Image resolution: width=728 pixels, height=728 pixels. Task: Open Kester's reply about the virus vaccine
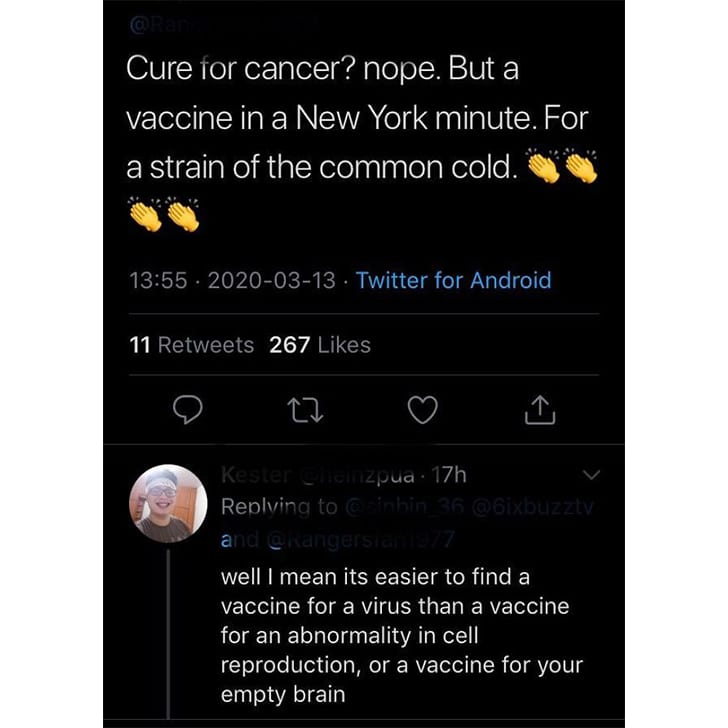[400, 635]
